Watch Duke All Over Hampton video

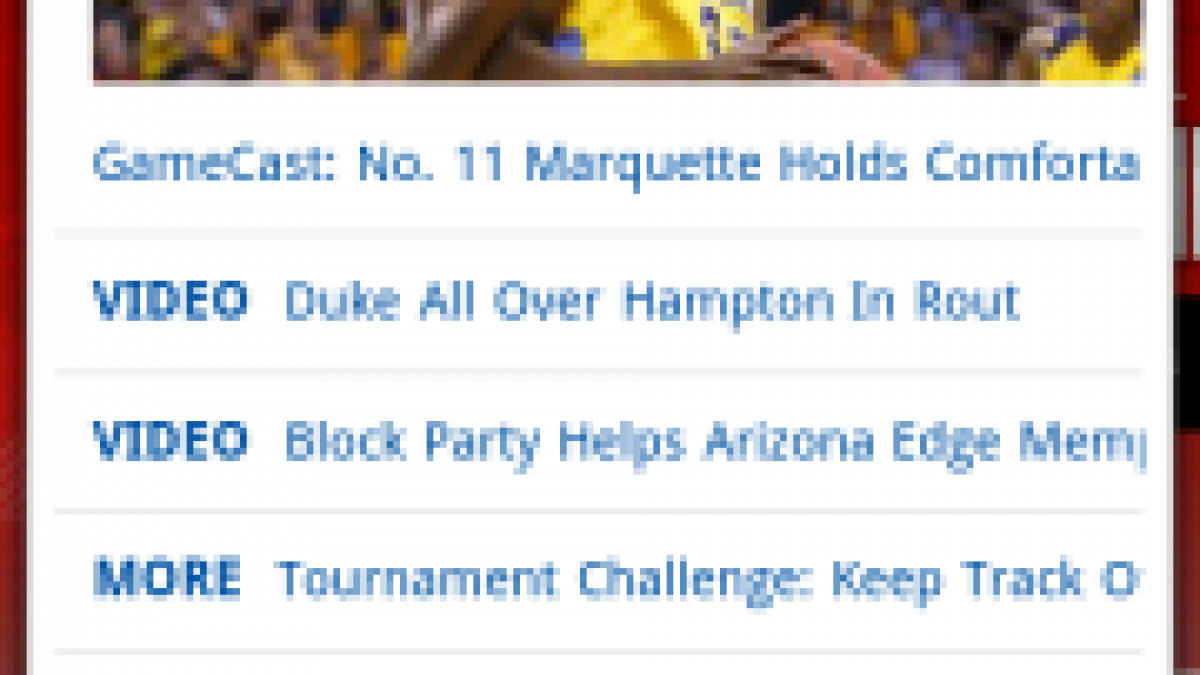coord(651,301)
